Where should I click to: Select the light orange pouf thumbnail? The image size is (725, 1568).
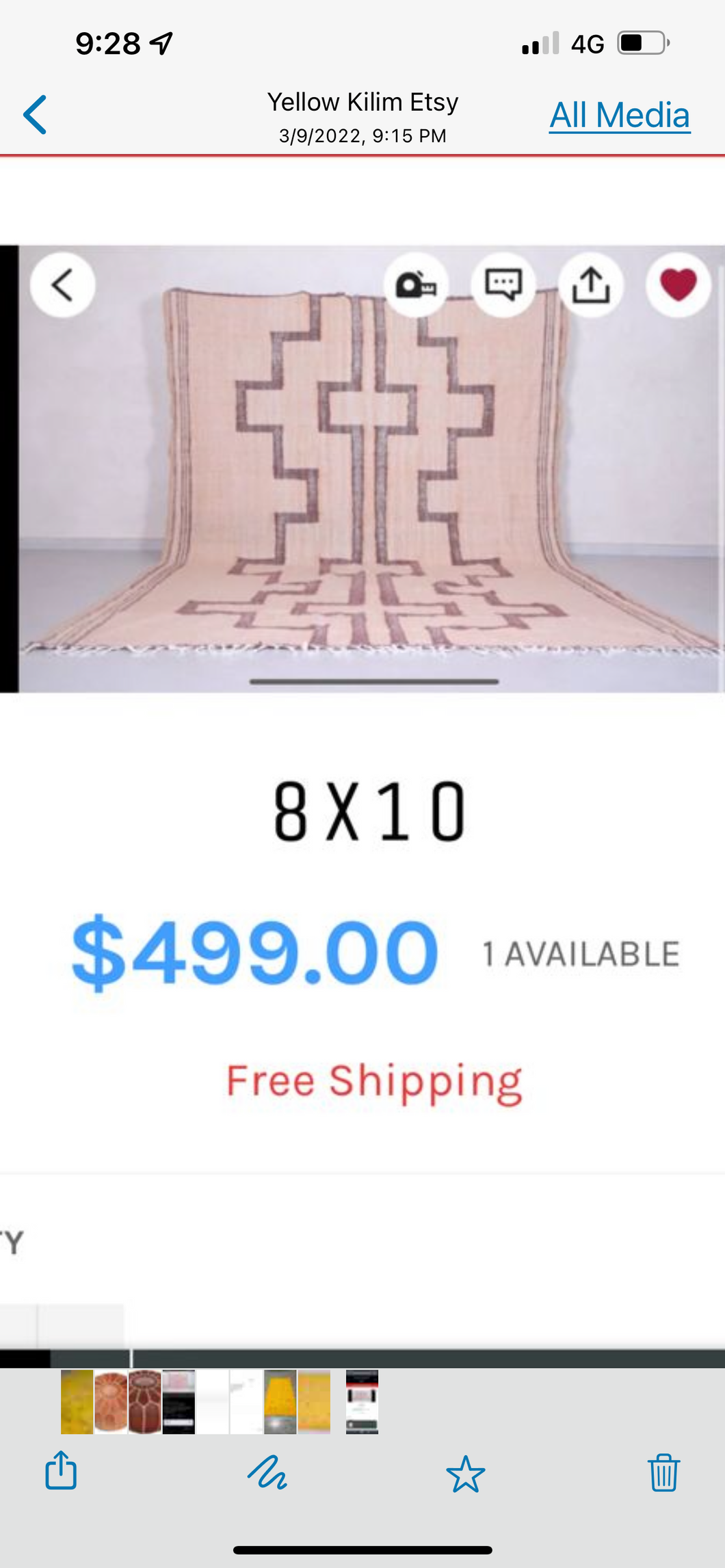111,1402
